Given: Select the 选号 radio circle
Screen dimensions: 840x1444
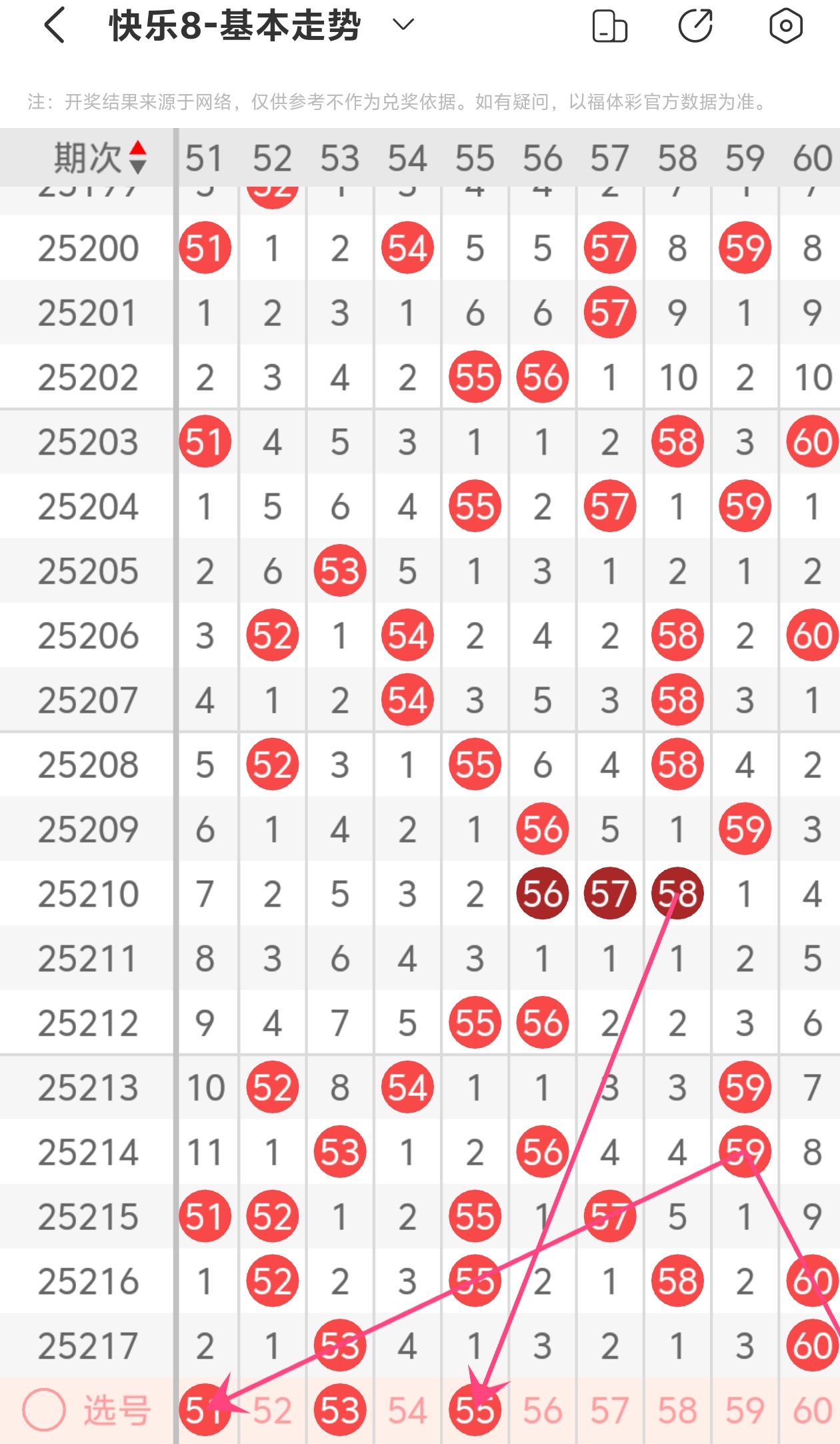Looking at the screenshot, I should click(x=44, y=1409).
